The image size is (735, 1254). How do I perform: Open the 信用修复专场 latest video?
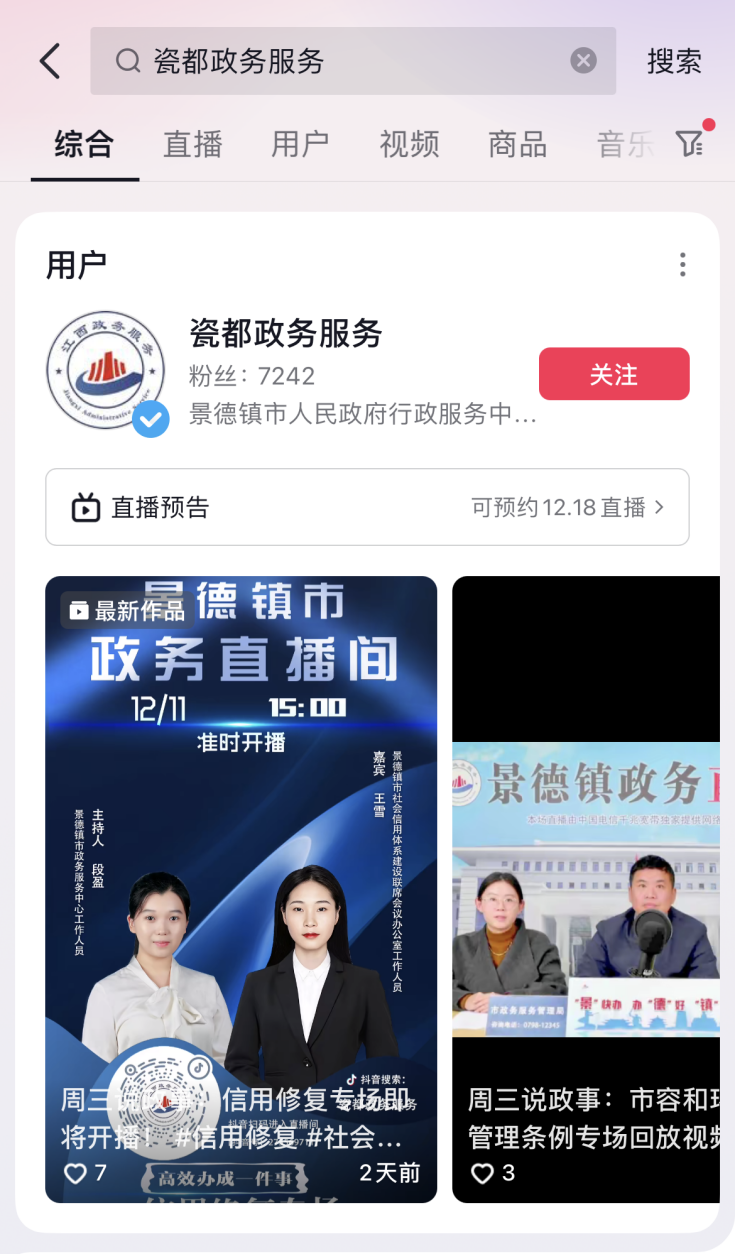(241, 889)
